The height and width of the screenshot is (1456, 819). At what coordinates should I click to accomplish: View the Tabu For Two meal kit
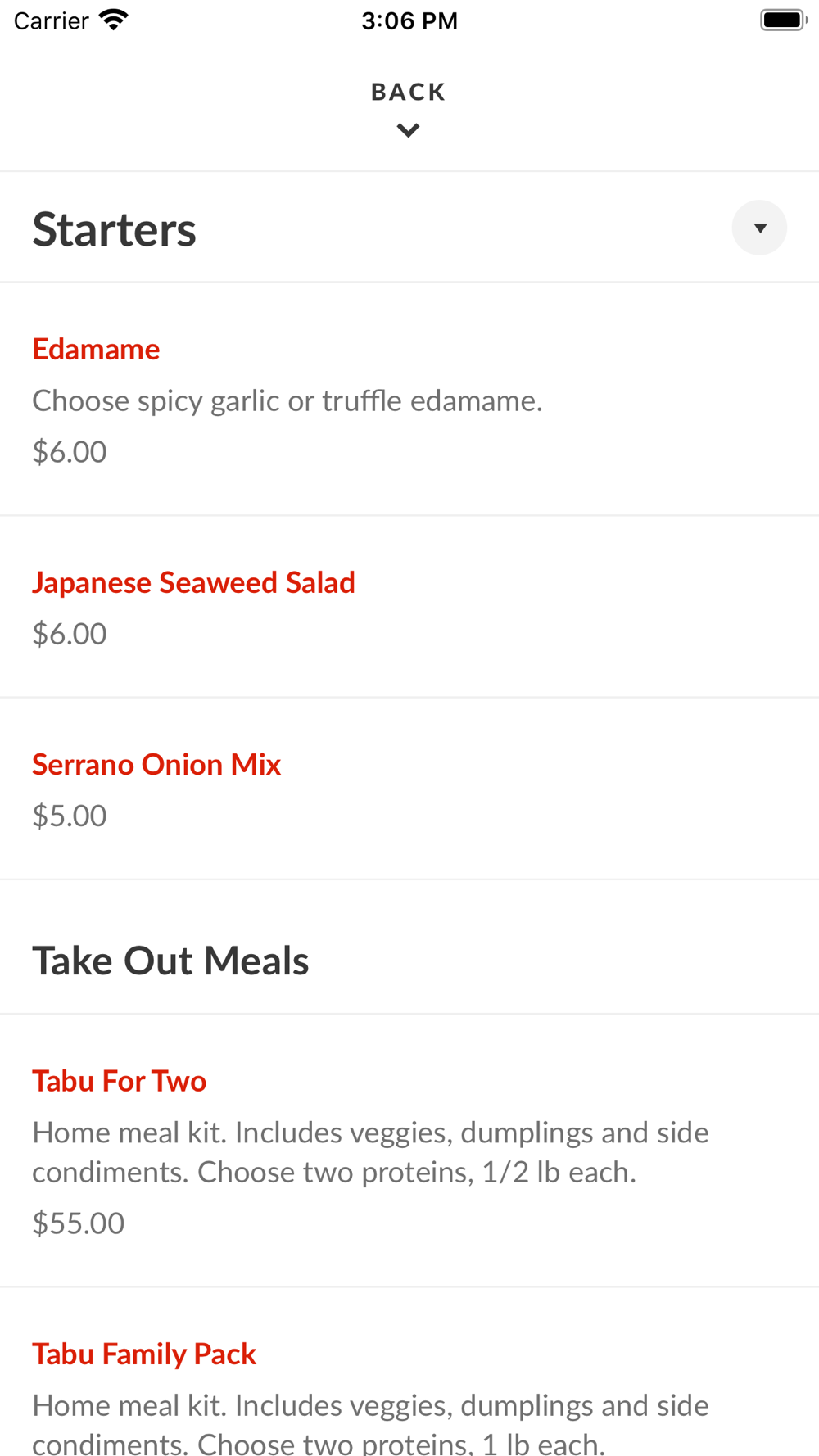409,1151
